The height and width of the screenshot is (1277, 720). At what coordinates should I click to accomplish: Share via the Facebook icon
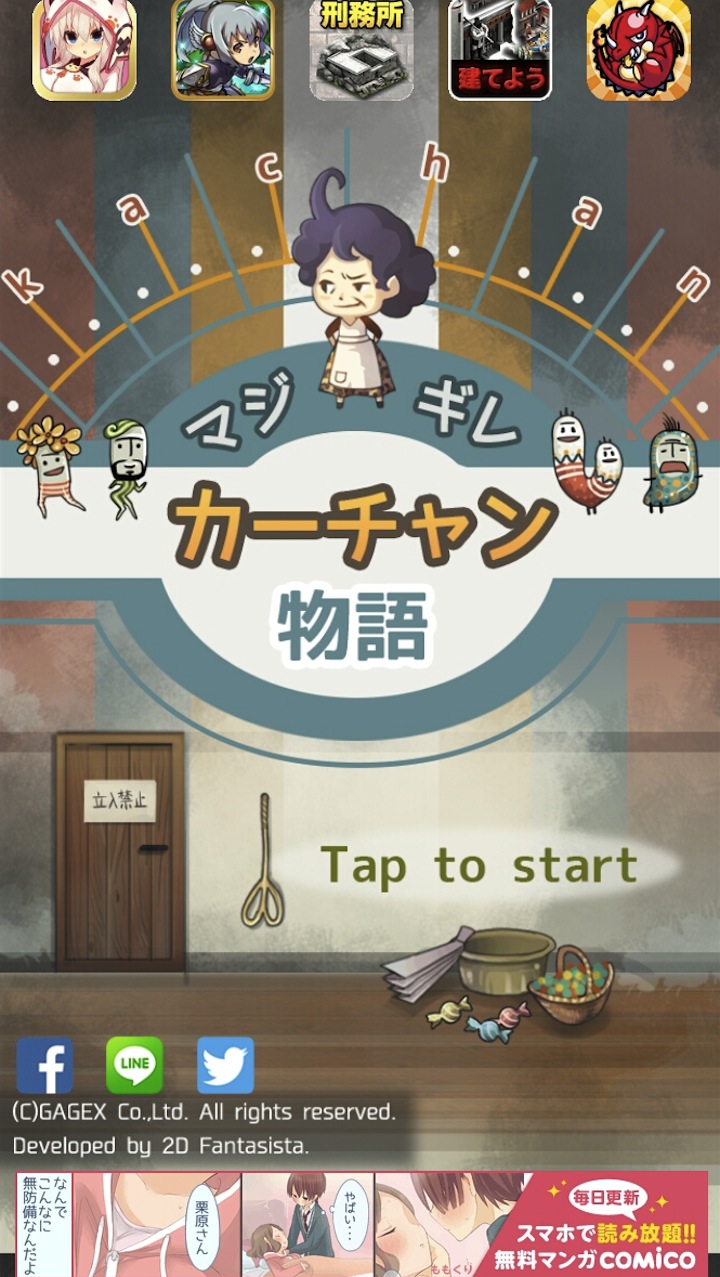pos(45,1065)
